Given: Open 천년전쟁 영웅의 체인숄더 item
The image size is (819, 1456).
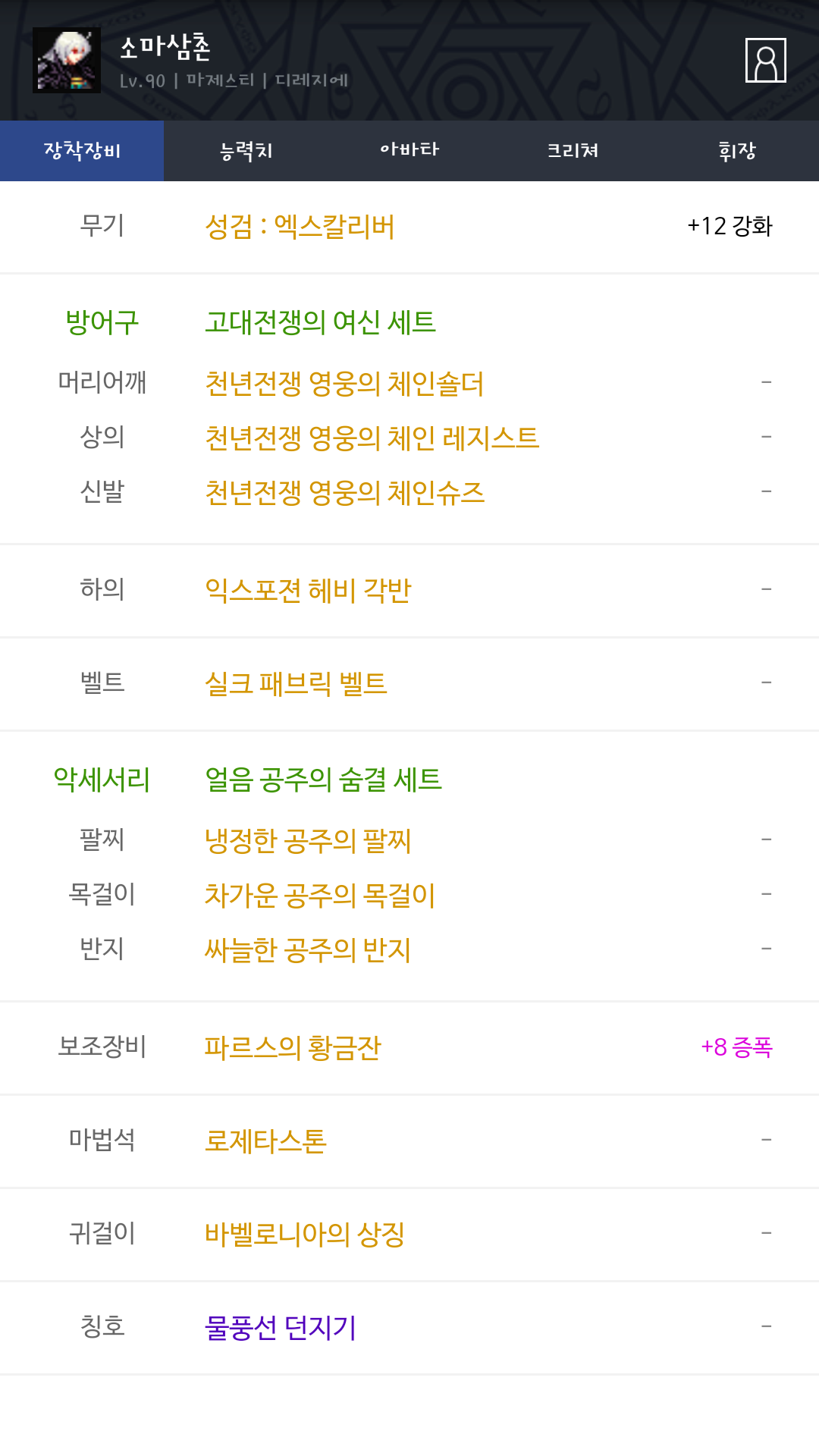Looking at the screenshot, I should (x=344, y=383).
